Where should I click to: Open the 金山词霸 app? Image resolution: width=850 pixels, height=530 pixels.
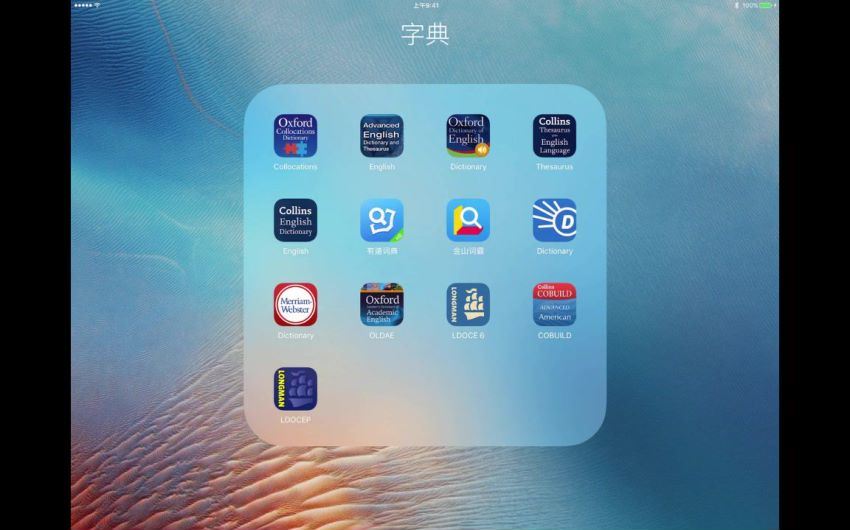point(468,220)
